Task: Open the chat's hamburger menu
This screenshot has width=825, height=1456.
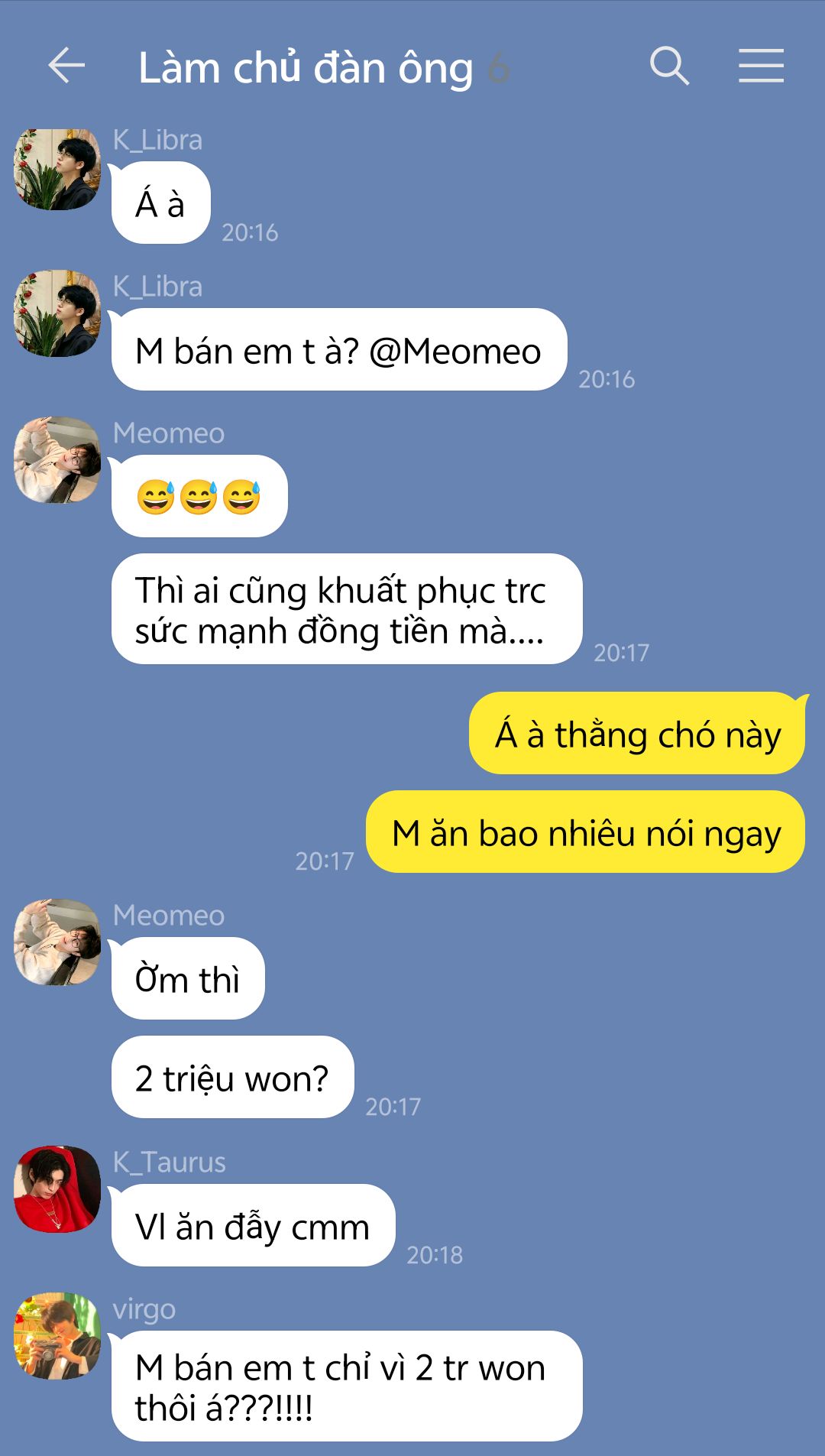Action: (x=761, y=66)
